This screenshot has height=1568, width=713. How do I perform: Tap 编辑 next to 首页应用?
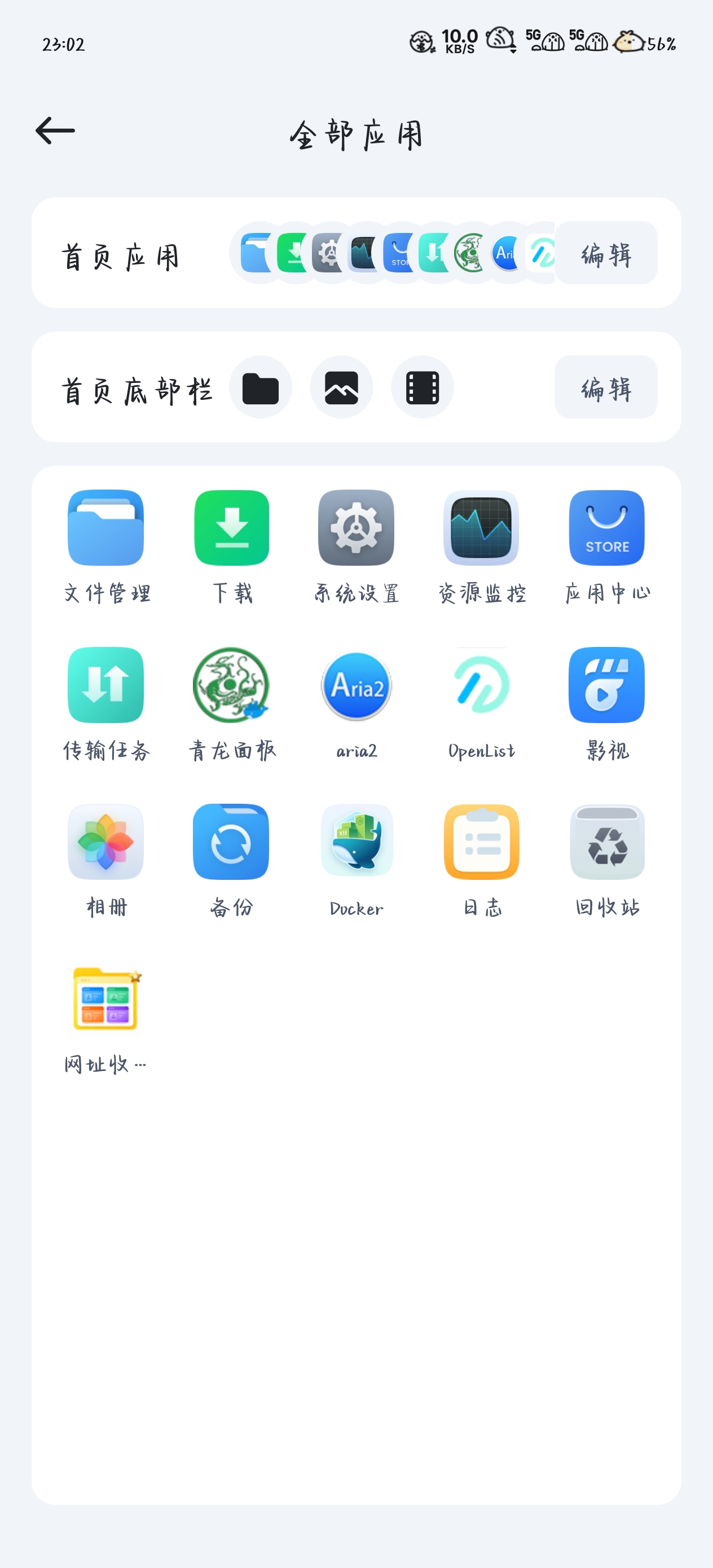[x=605, y=253]
